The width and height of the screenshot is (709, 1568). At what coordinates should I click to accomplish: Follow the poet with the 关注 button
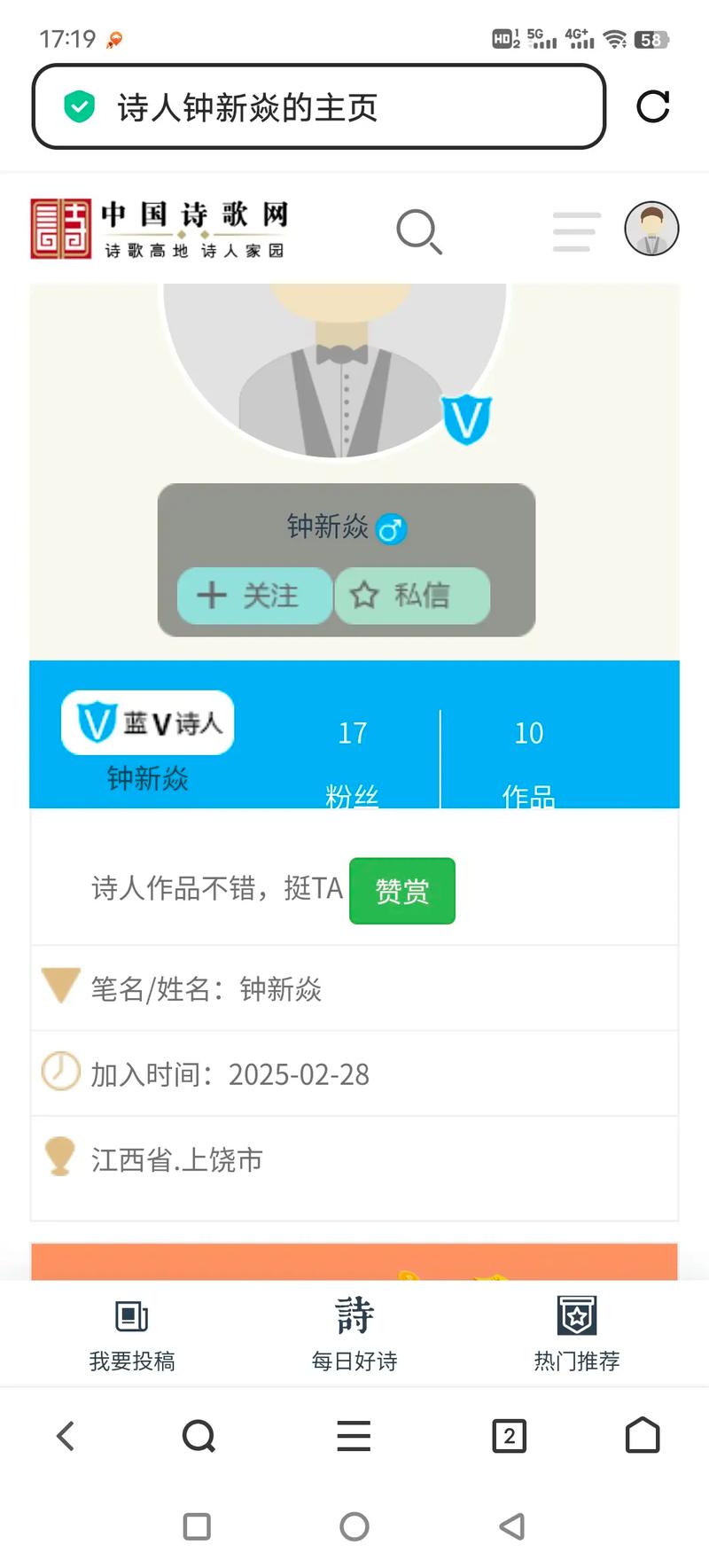[253, 596]
